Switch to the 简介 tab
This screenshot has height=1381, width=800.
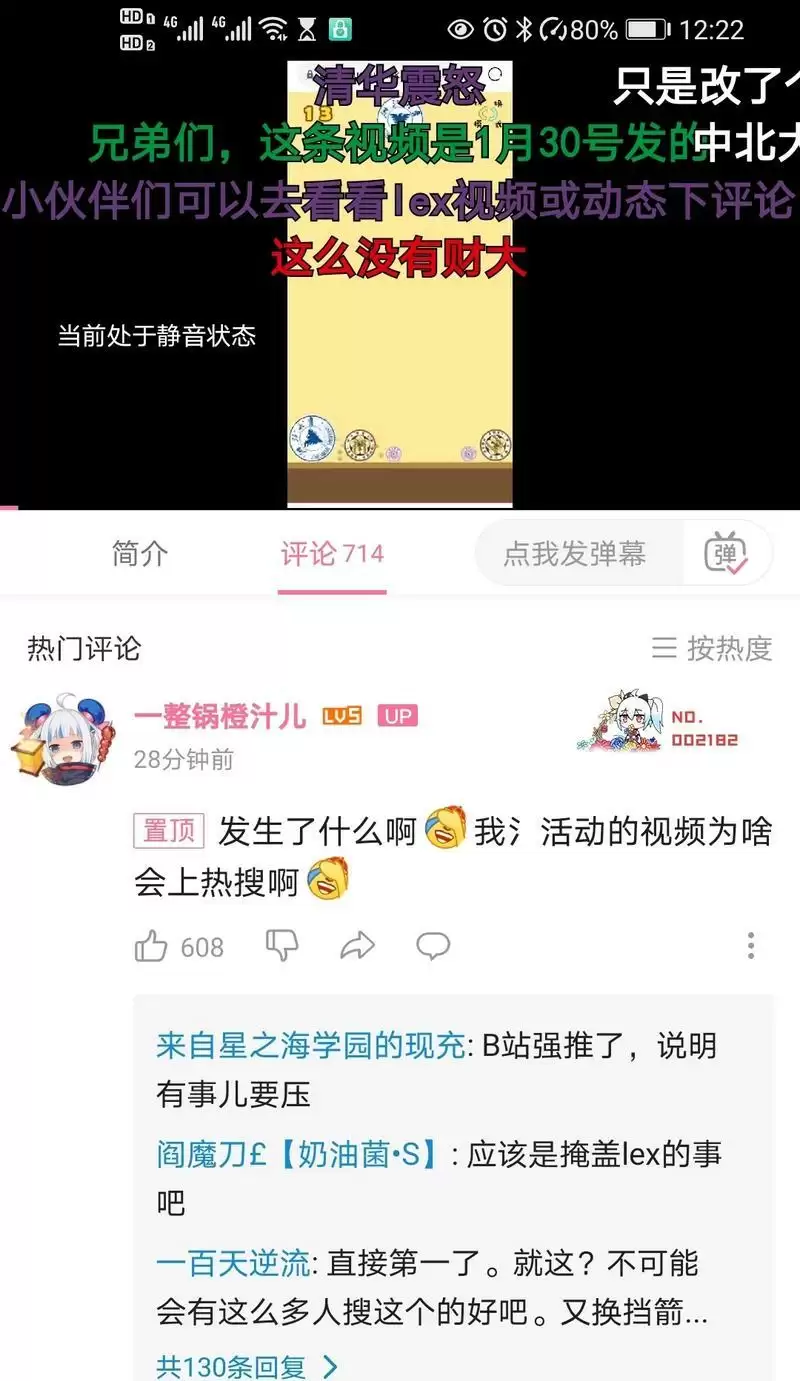(140, 554)
